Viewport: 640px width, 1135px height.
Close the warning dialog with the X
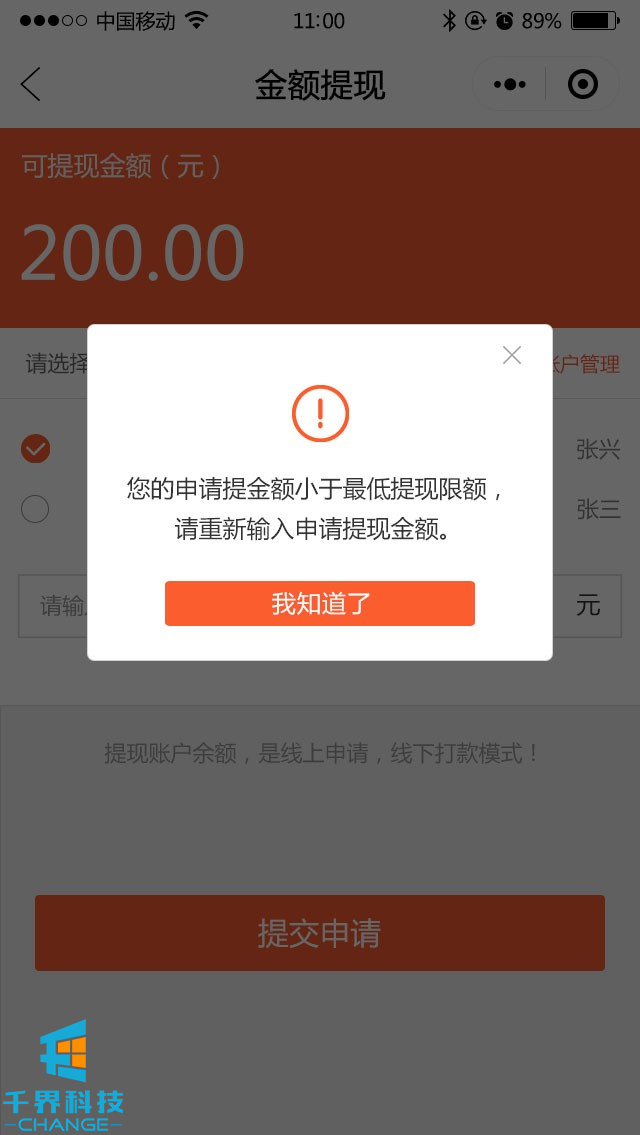point(512,355)
